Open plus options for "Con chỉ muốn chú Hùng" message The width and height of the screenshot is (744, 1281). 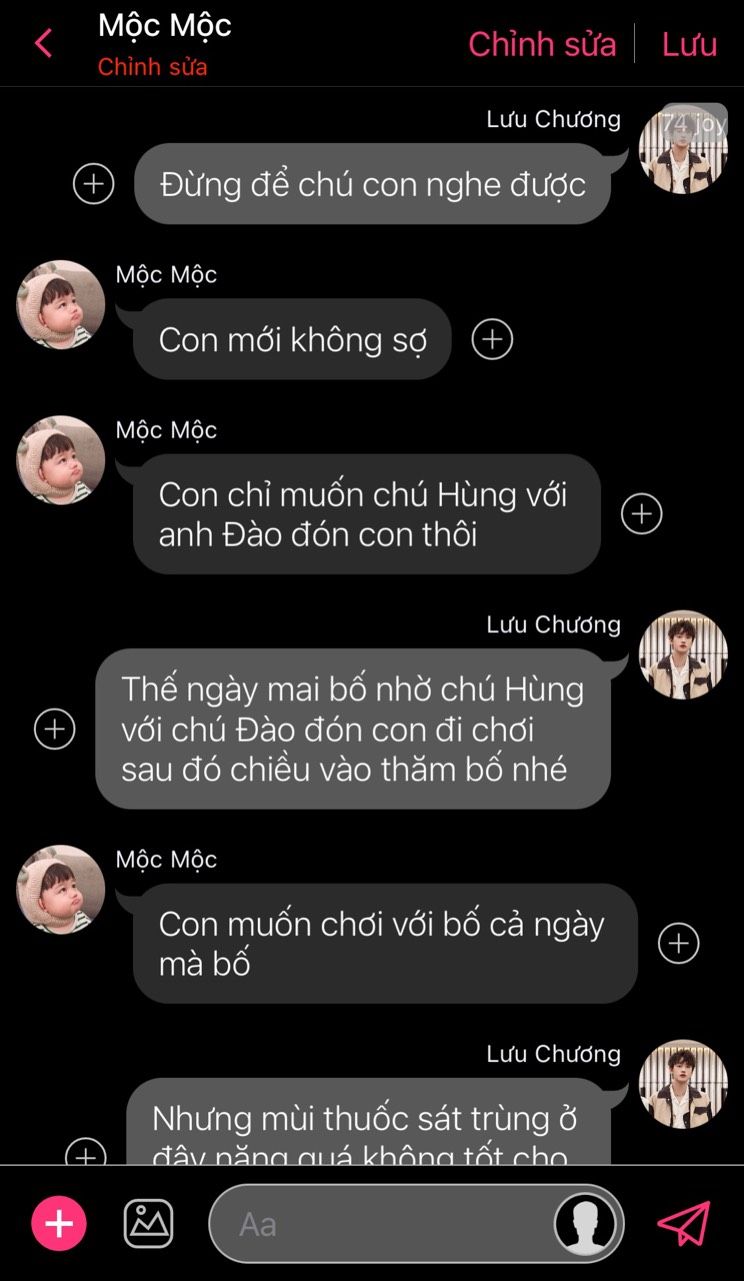coord(642,514)
